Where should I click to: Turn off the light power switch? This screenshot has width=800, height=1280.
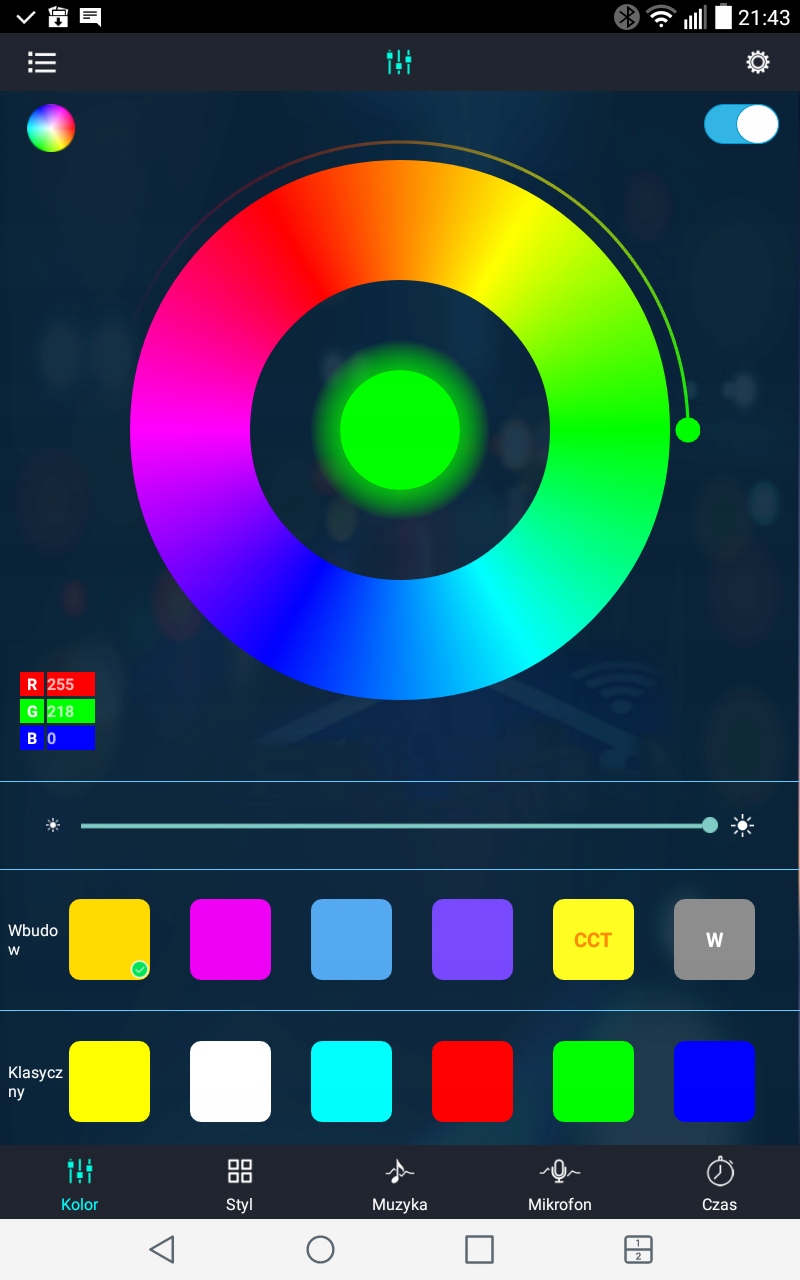[741, 125]
